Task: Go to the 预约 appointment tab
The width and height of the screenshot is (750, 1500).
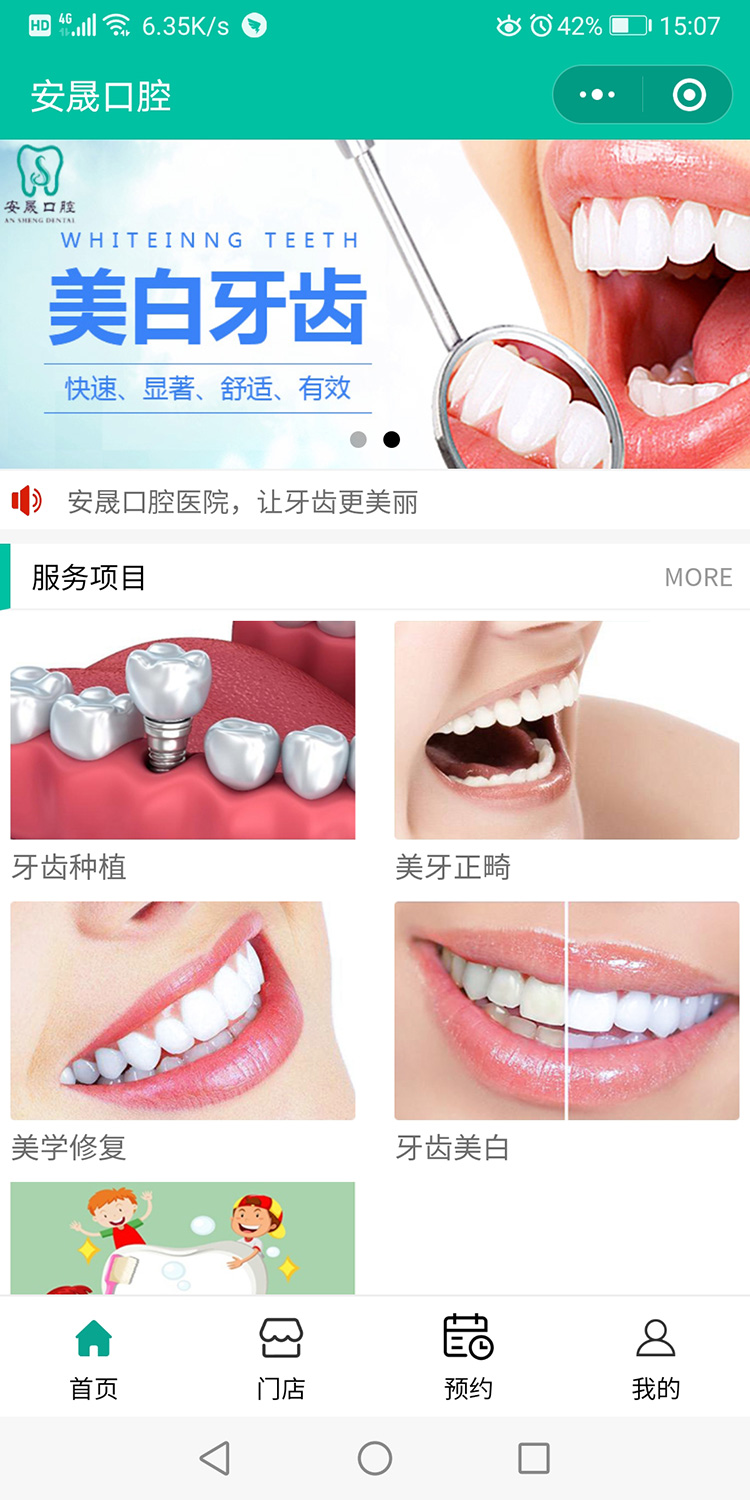Action: (468, 1358)
